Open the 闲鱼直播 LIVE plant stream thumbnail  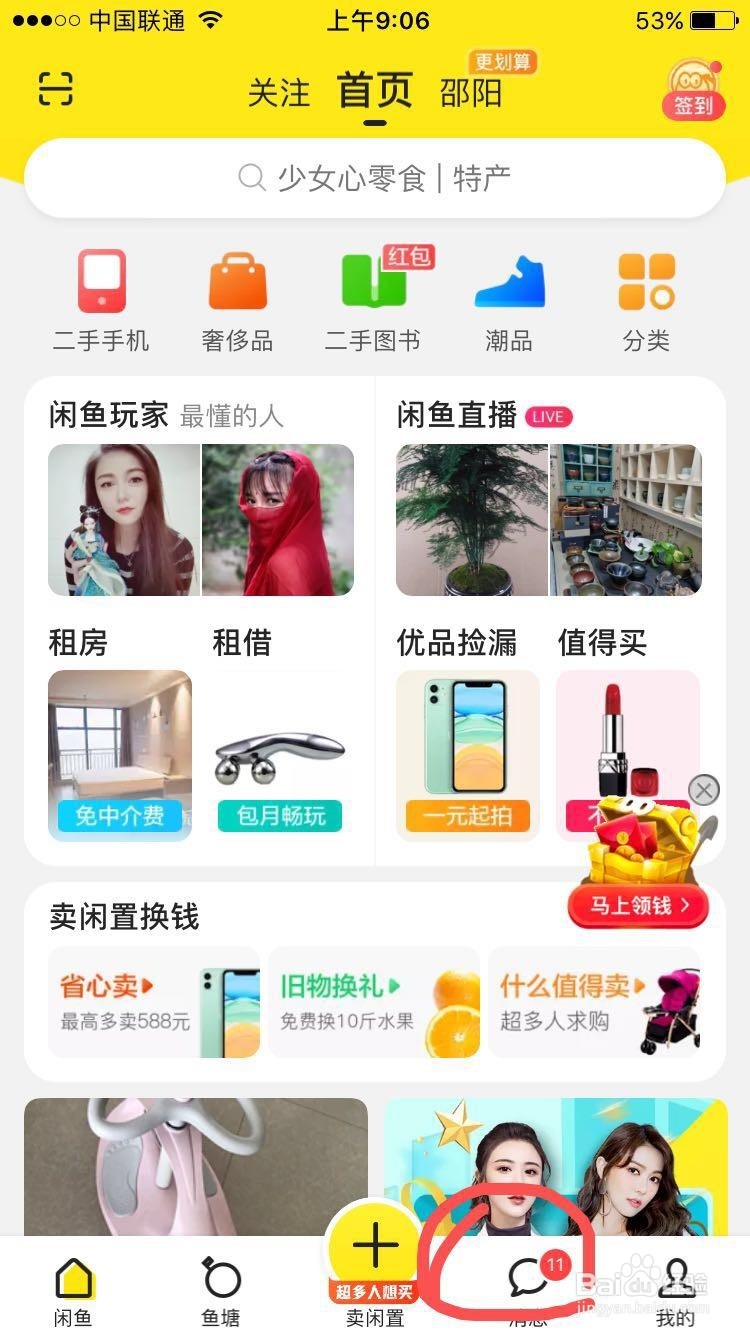[x=470, y=519]
